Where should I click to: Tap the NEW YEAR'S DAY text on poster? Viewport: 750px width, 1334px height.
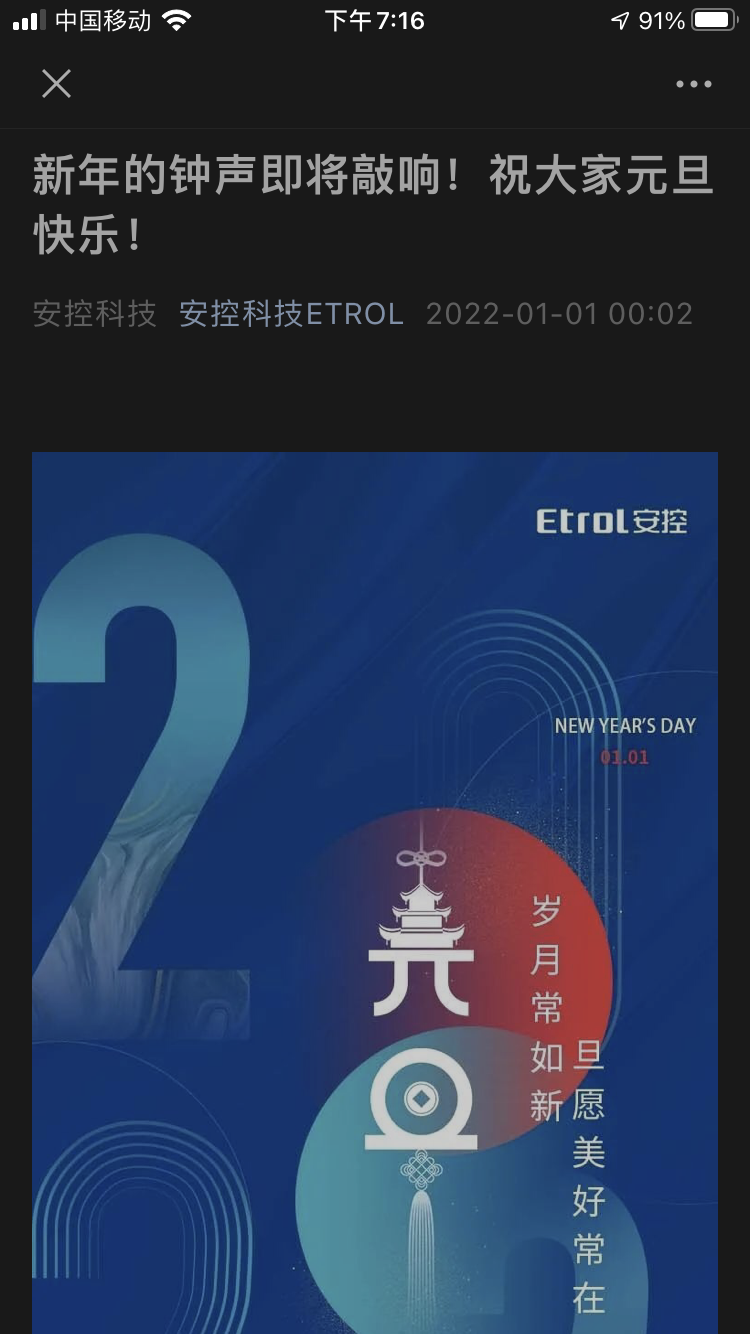tap(628, 726)
